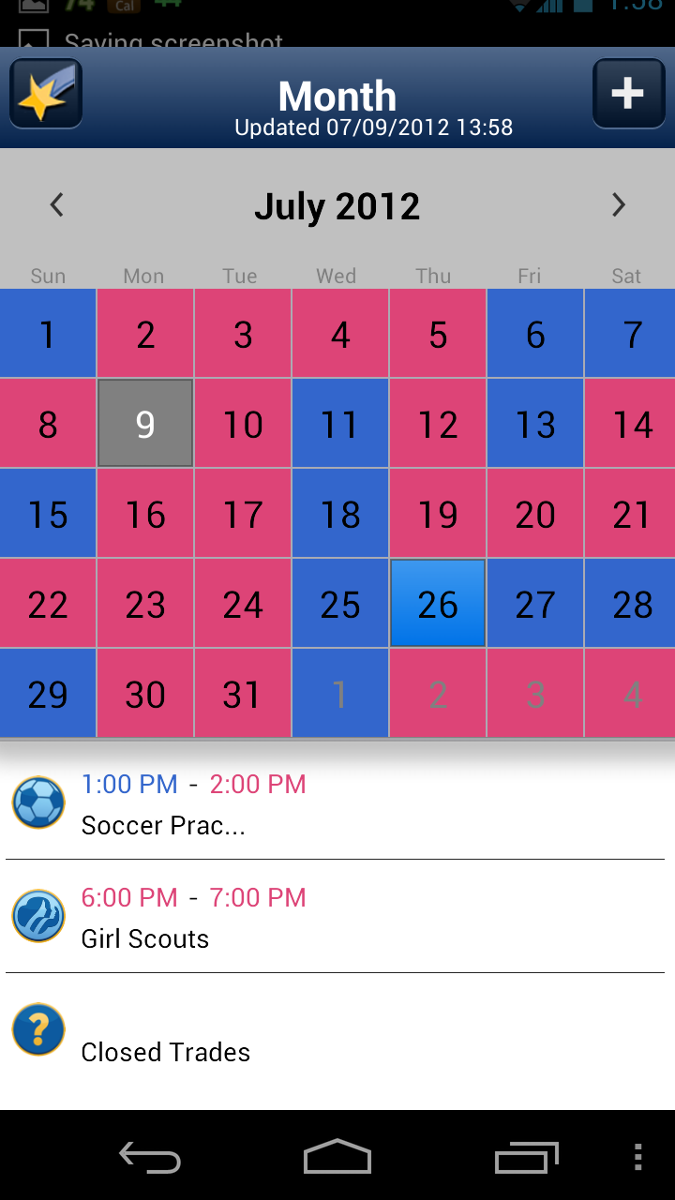The height and width of the screenshot is (1200, 675).
Task: Go back using the navigation bar
Action: point(150,1157)
